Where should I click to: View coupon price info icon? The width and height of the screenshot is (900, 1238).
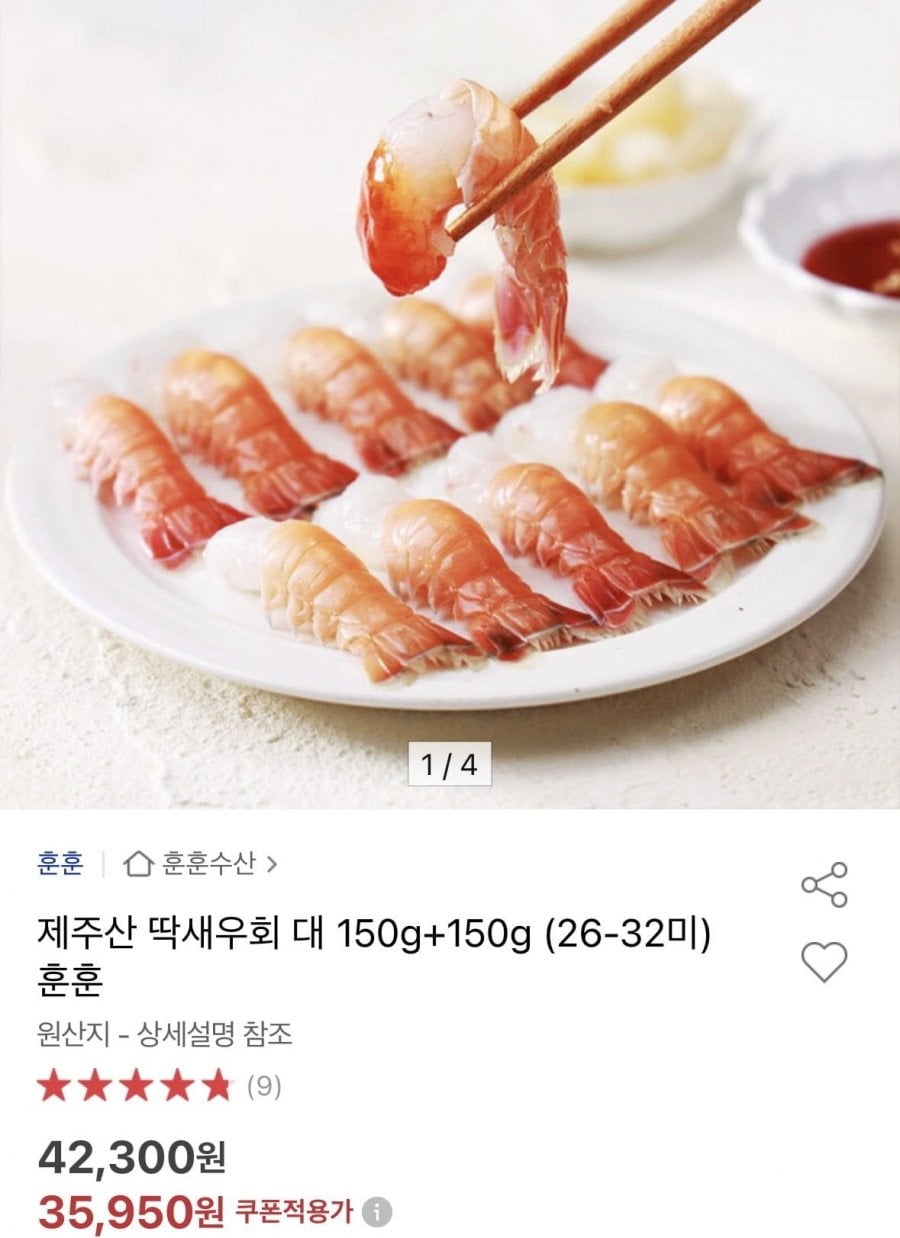[x=376, y=1213]
